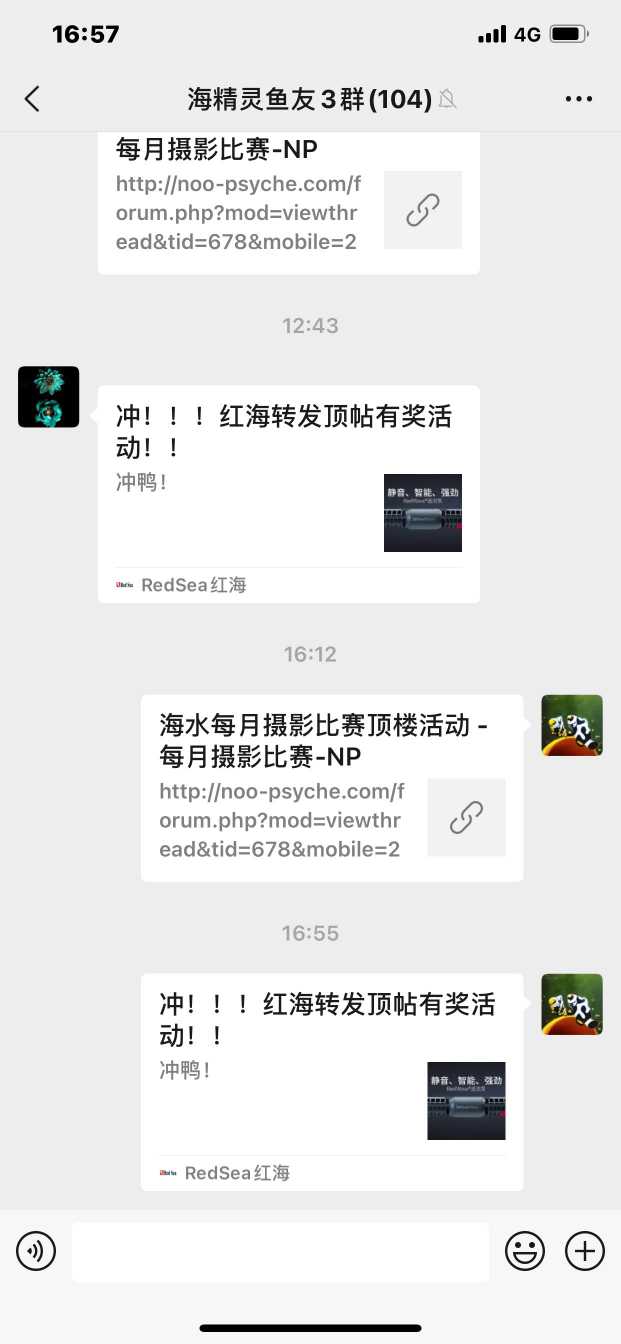621x1344 pixels.
Task: Open the group chat info menu
Action: tap(579, 98)
